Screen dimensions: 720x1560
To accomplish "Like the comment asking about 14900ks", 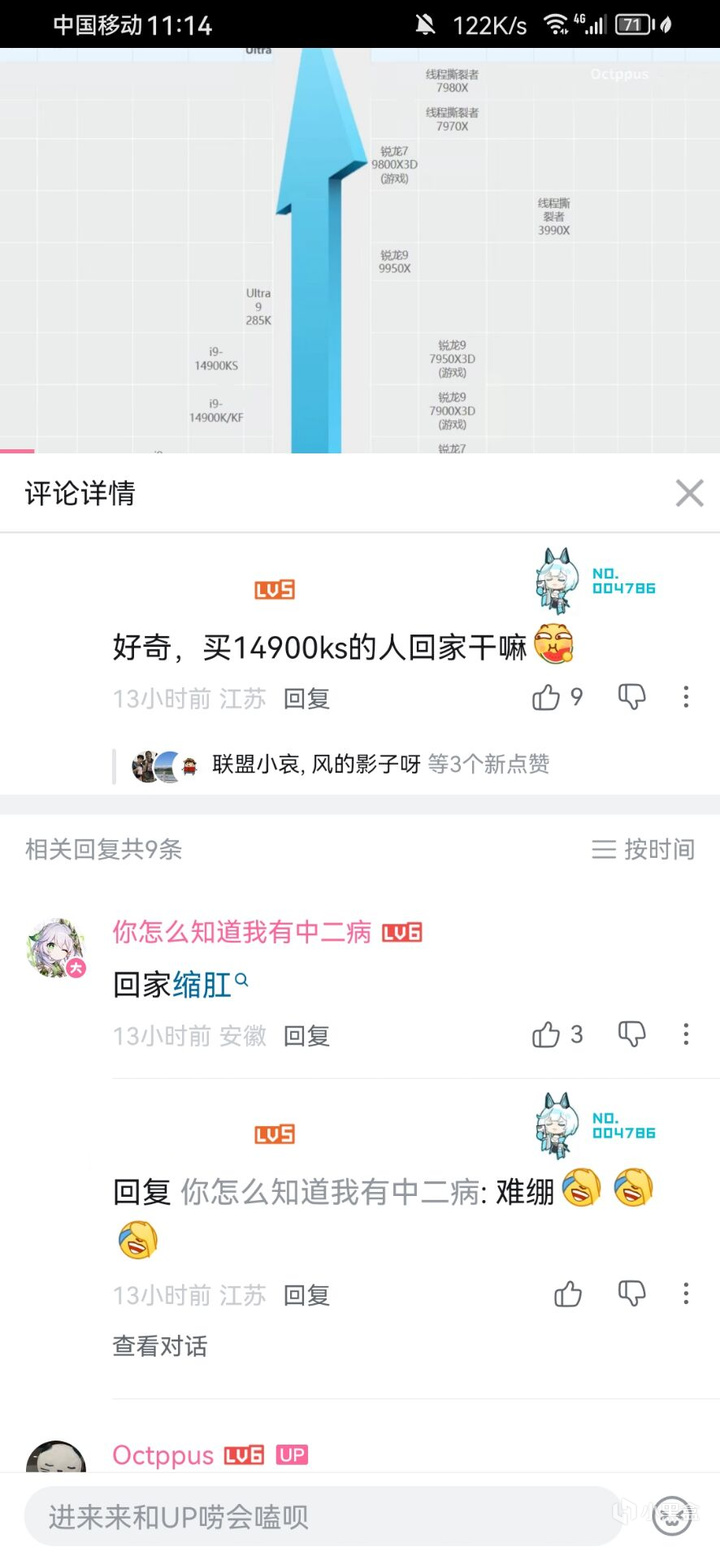I will [x=547, y=697].
